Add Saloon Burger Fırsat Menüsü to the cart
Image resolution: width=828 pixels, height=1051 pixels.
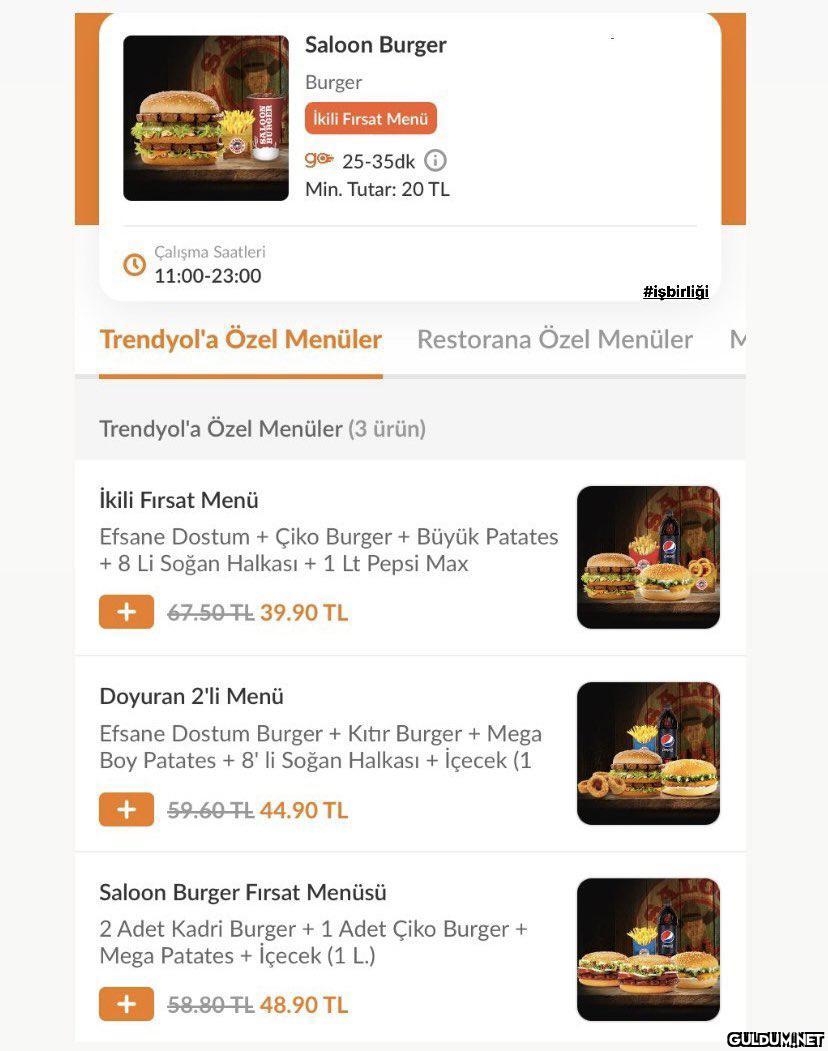[x=126, y=1004]
